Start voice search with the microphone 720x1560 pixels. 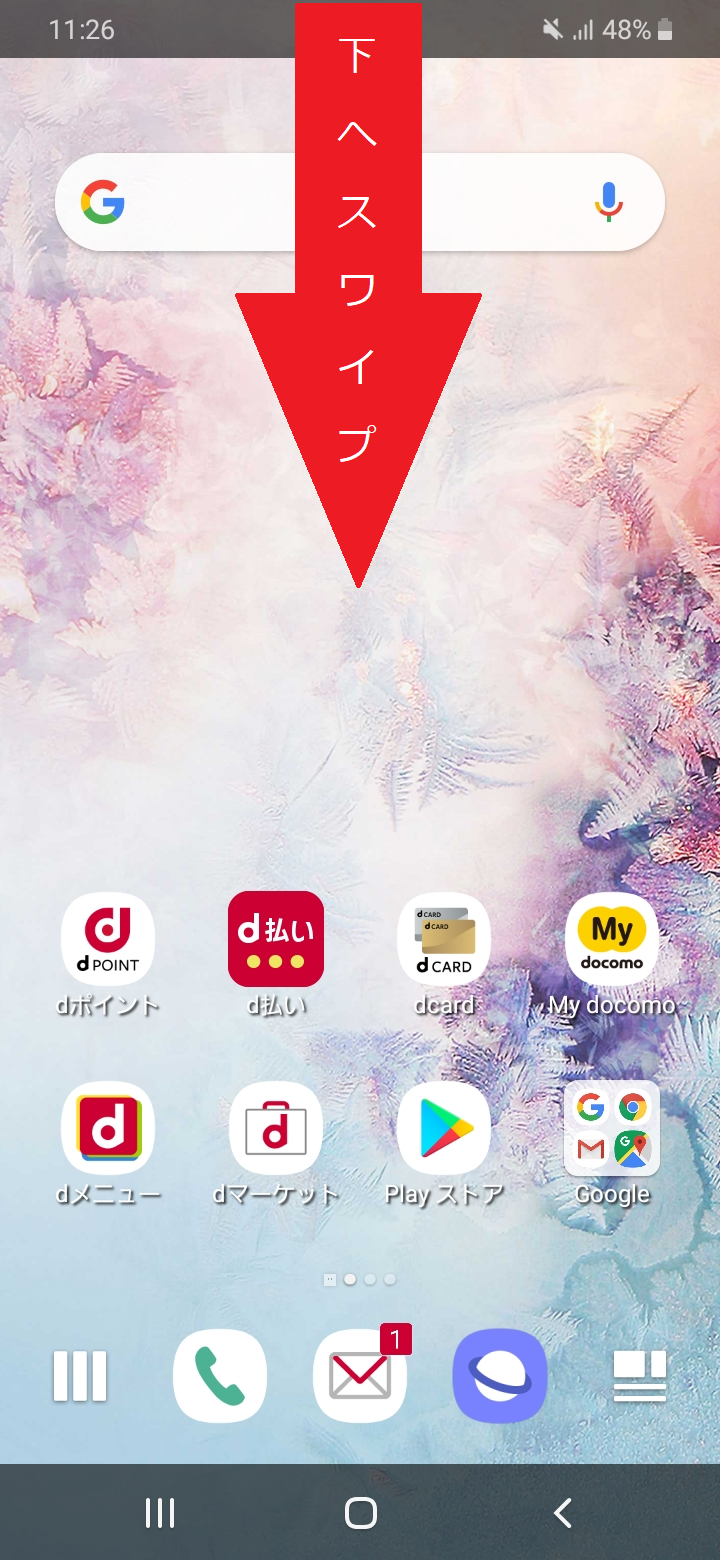point(608,202)
